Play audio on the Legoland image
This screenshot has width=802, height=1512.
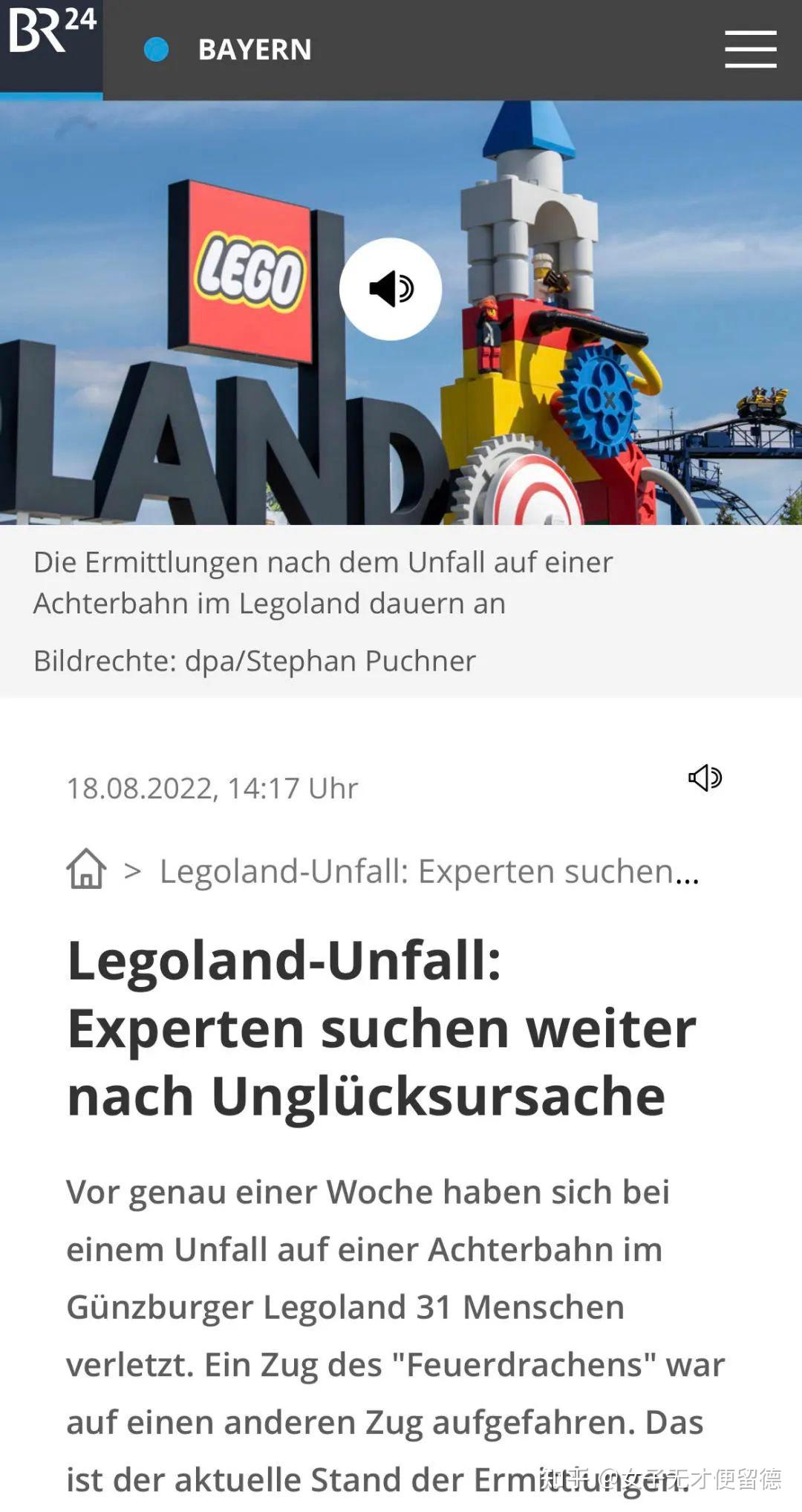point(391,289)
